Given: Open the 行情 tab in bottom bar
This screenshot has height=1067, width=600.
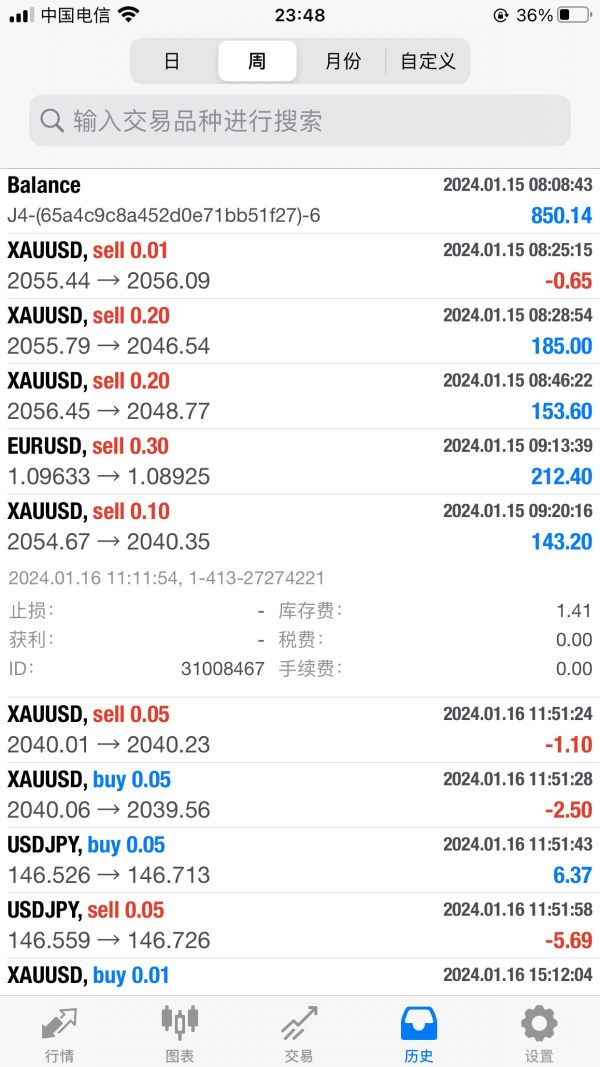Looking at the screenshot, I should pos(60,1034).
